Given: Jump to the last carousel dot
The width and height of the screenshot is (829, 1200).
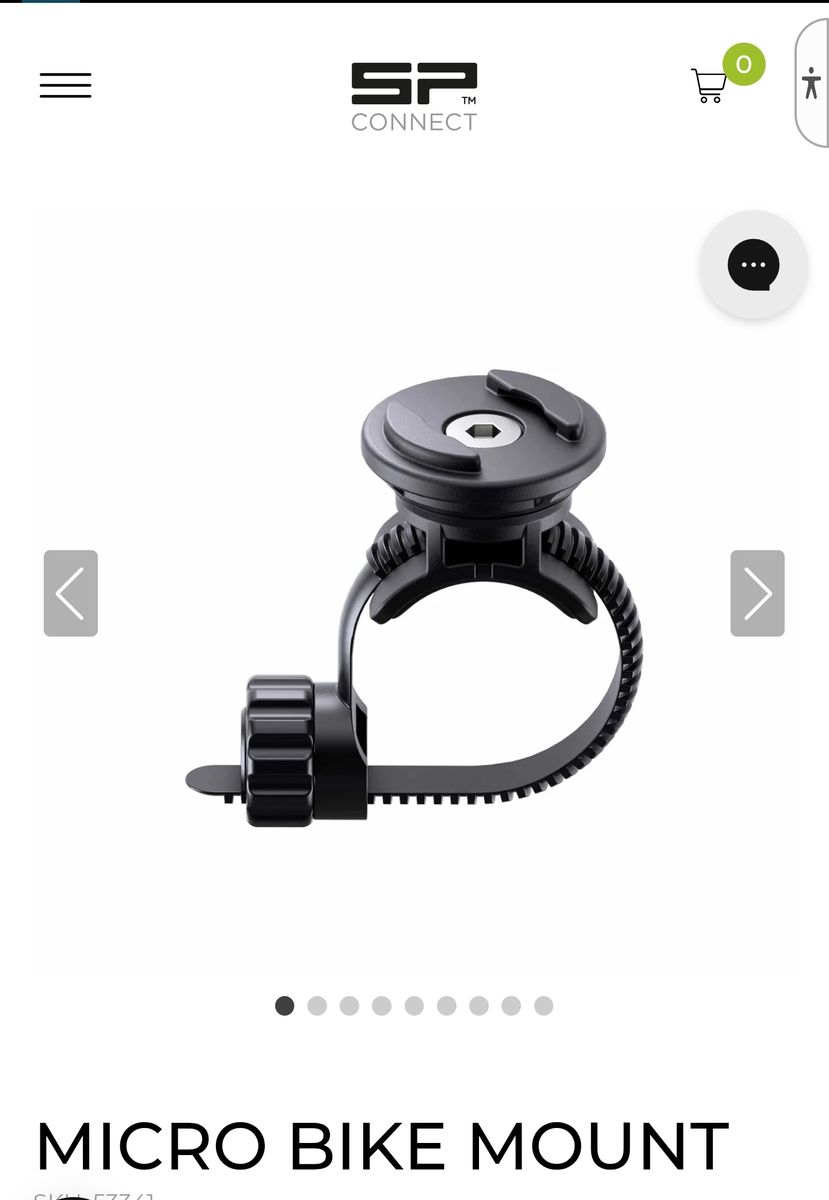Looking at the screenshot, I should [x=543, y=1006].
